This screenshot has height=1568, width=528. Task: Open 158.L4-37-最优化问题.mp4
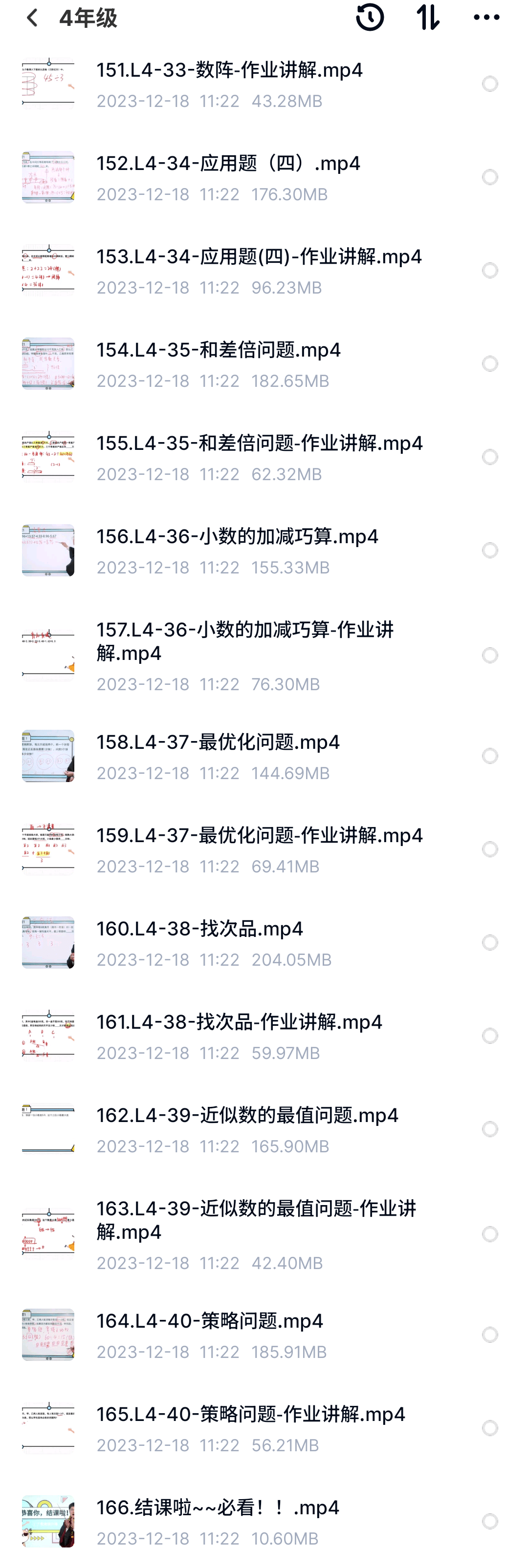[218, 742]
